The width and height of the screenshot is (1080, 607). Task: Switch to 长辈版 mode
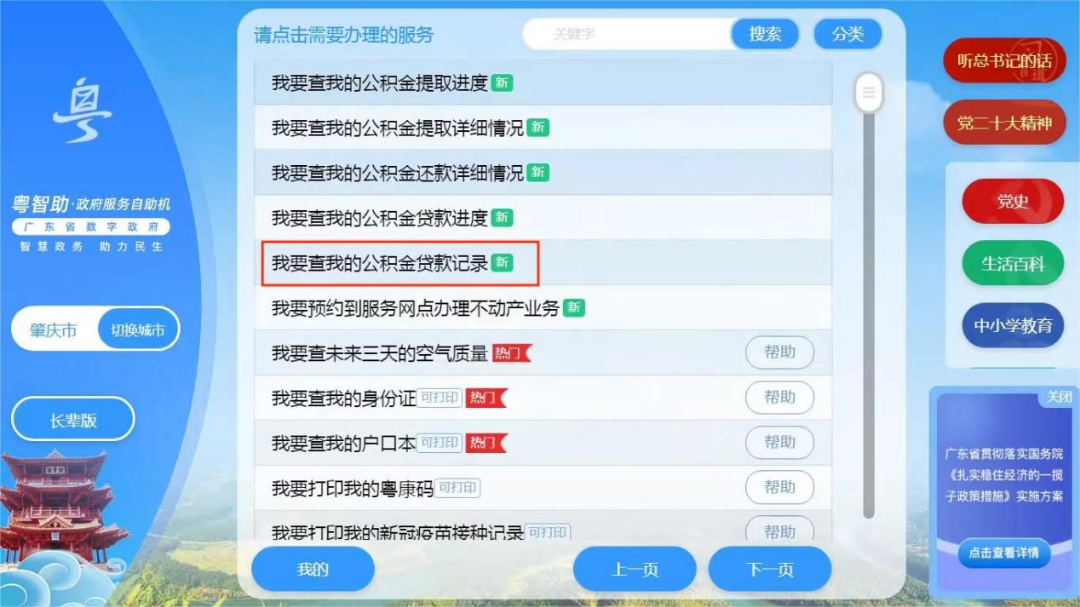[x=73, y=420]
